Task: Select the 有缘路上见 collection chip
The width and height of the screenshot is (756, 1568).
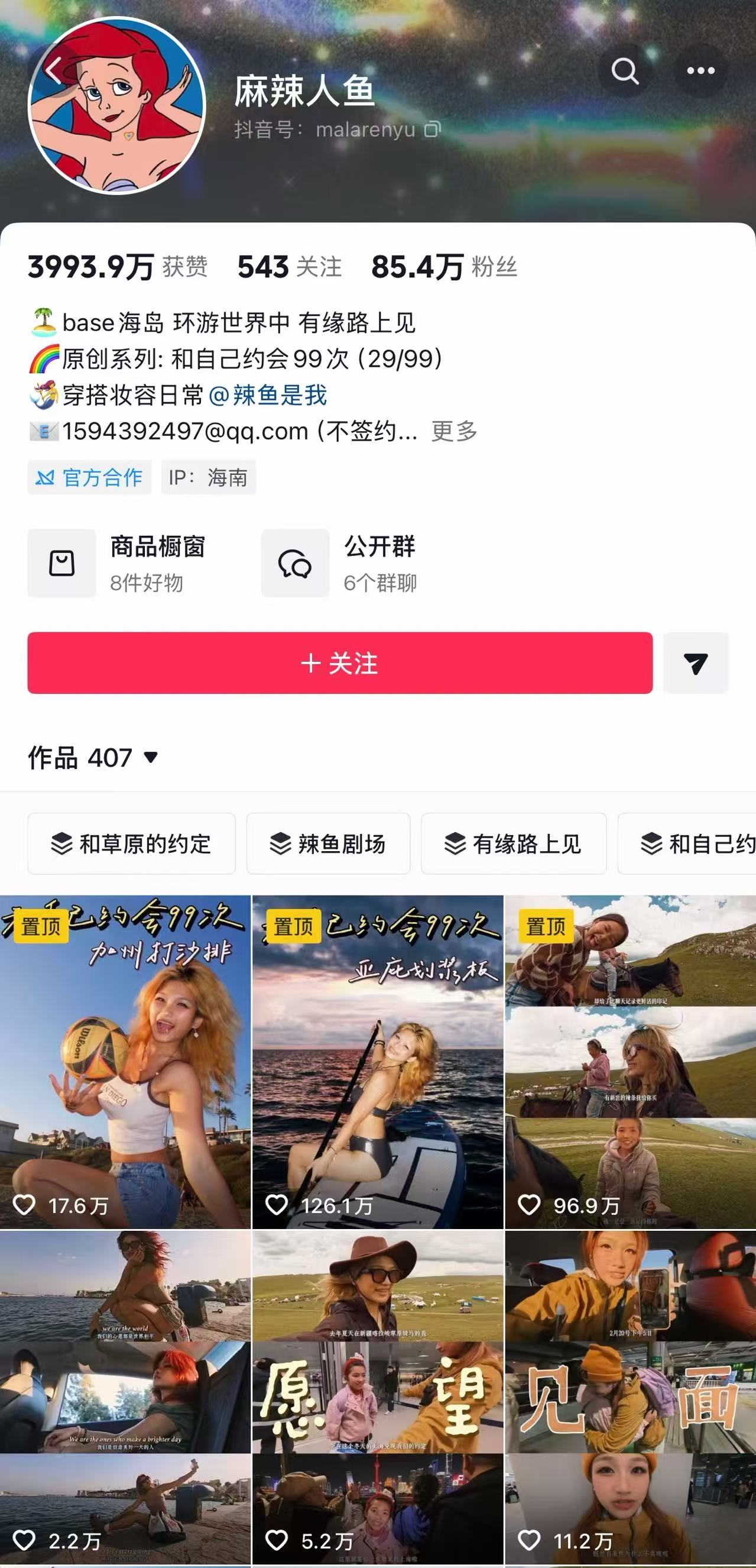Action: (x=513, y=843)
